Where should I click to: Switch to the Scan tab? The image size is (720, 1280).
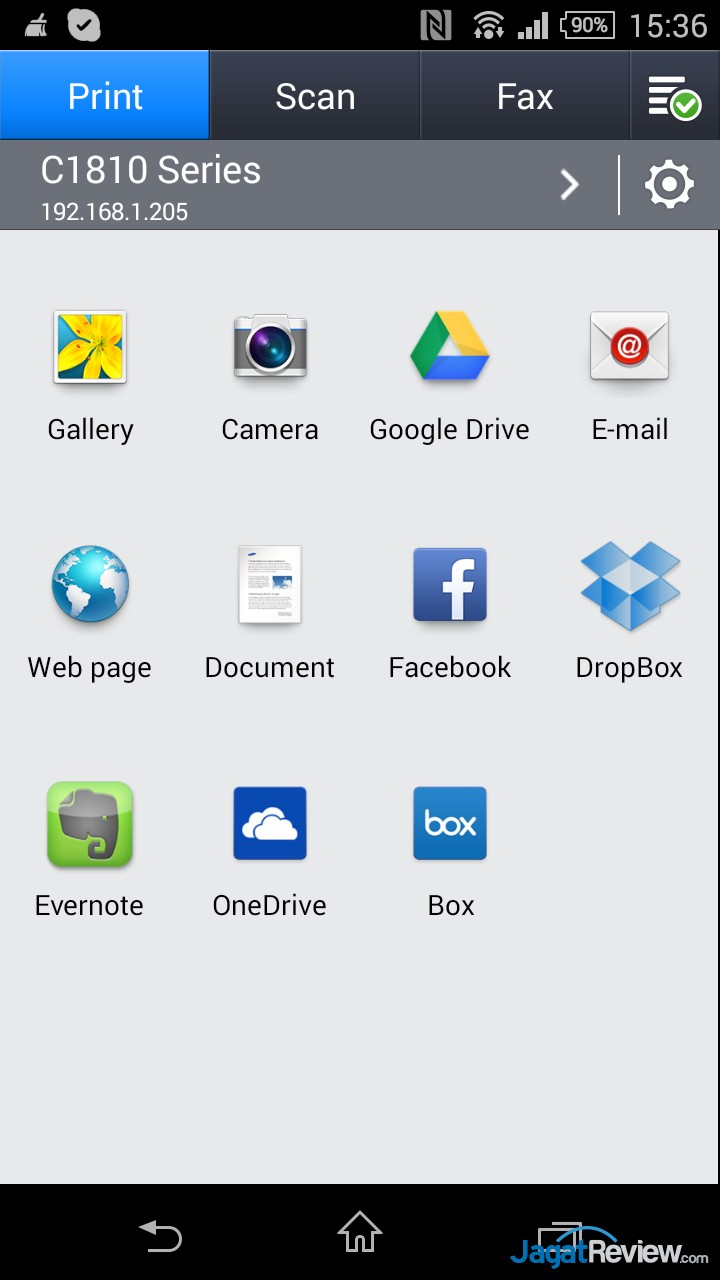(315, 96)
